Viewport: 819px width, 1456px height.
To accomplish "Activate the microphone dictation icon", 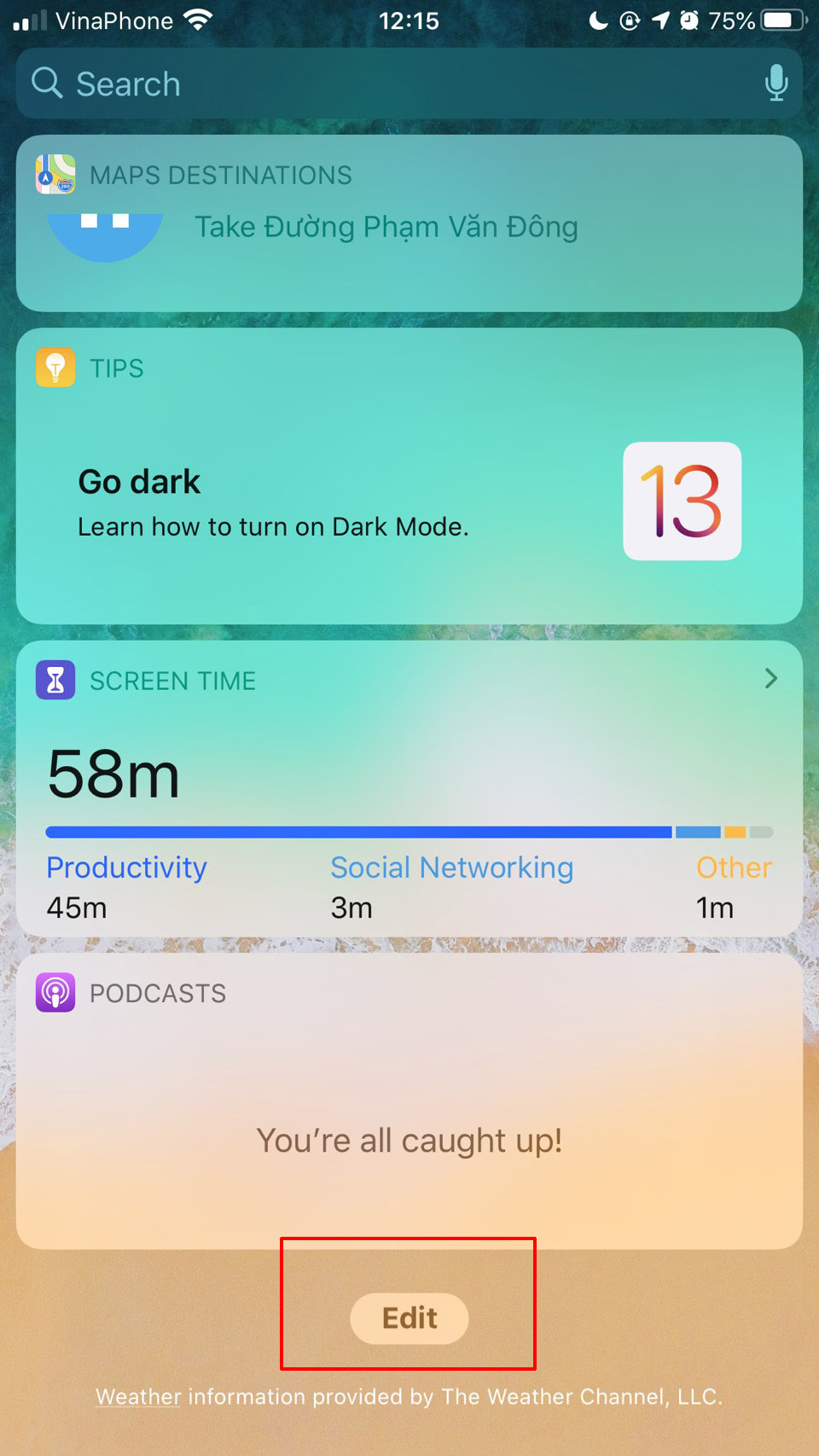I will [x=775, y=84].
